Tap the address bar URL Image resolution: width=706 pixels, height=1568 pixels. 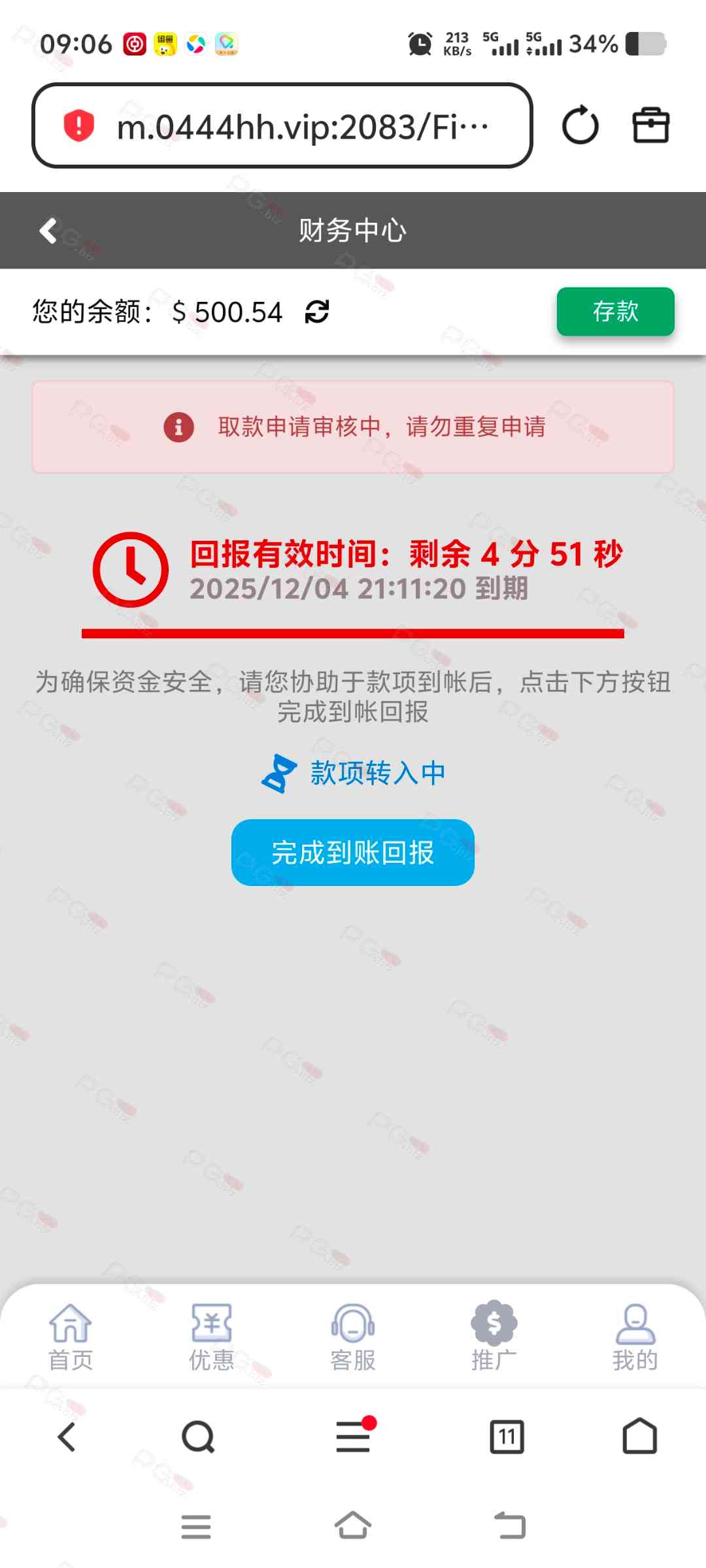[x=301, y=126]
